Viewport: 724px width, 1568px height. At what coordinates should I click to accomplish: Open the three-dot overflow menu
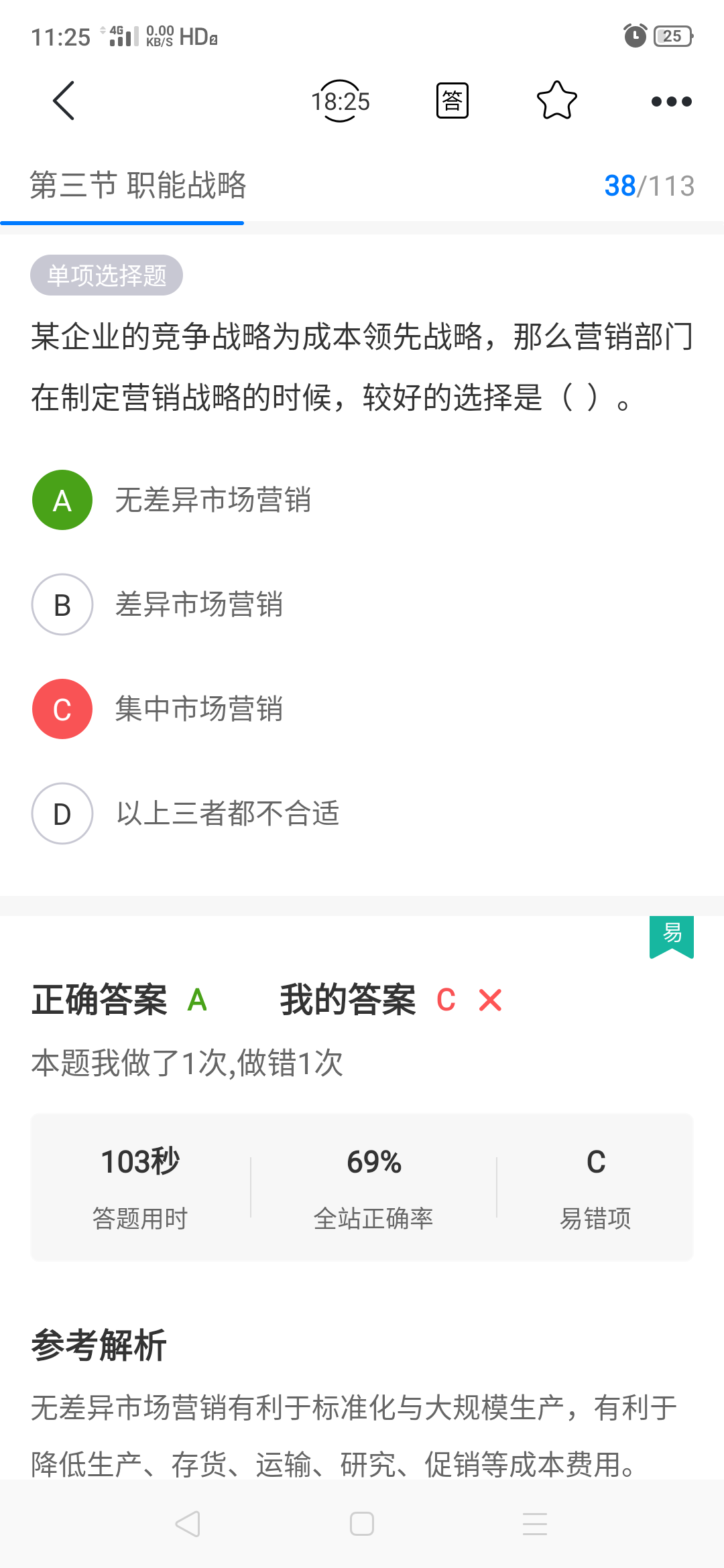[672, 101]
